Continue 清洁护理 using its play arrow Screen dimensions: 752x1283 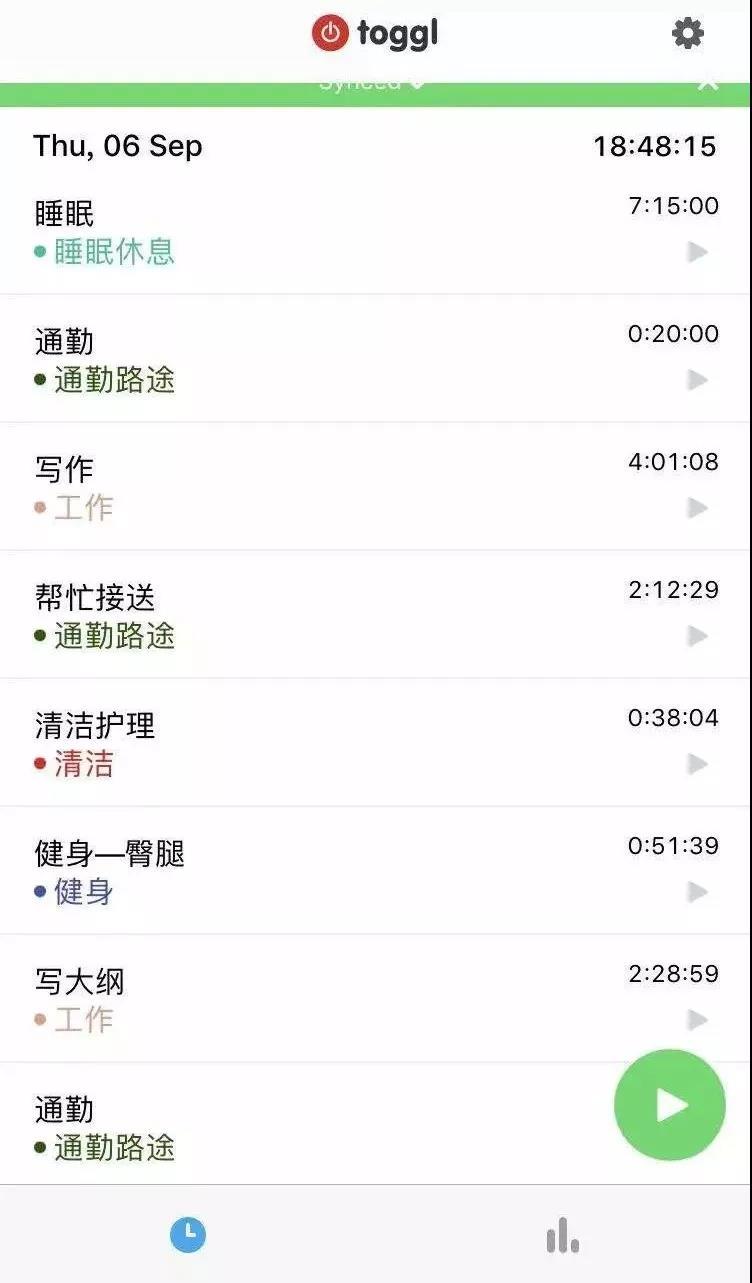pyautogui.click(x=698, y=764)
